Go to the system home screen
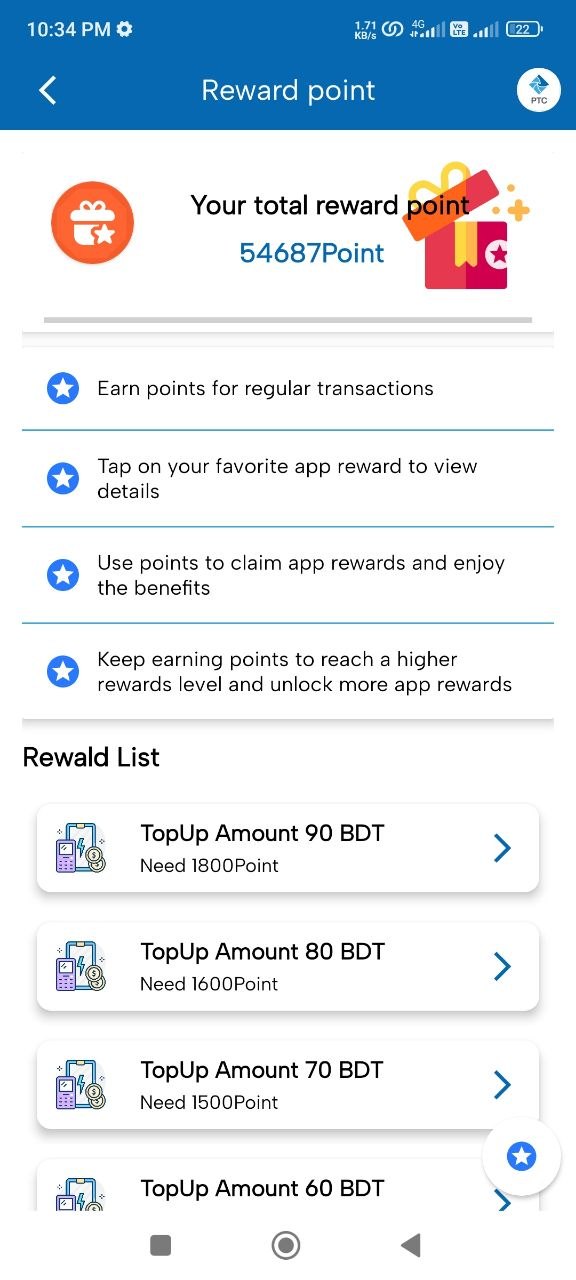Screen dimensions: 576x1280 286,1245
